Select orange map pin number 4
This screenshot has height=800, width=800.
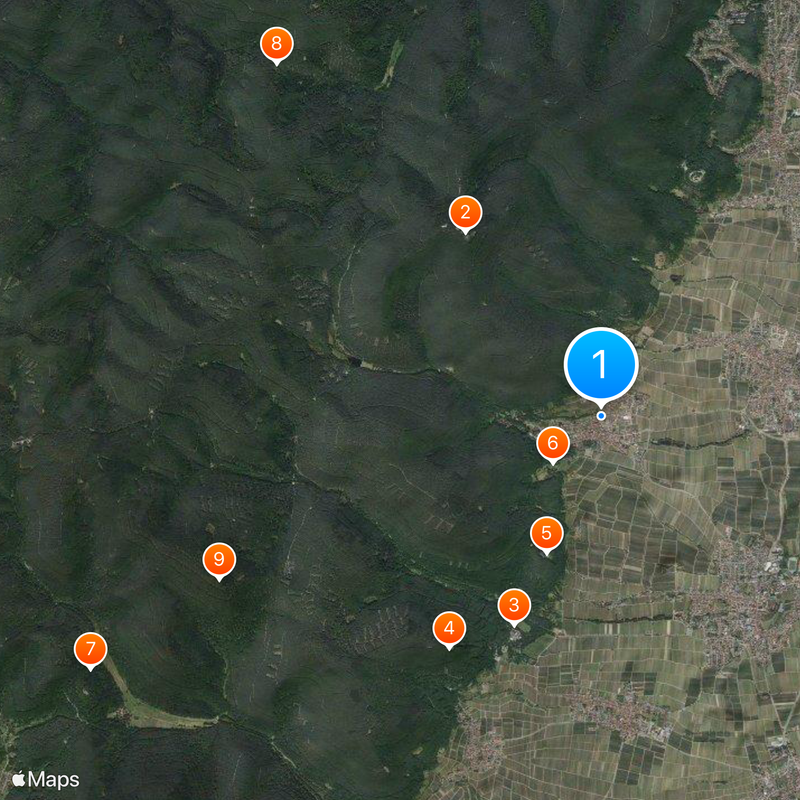coord(449,628)
